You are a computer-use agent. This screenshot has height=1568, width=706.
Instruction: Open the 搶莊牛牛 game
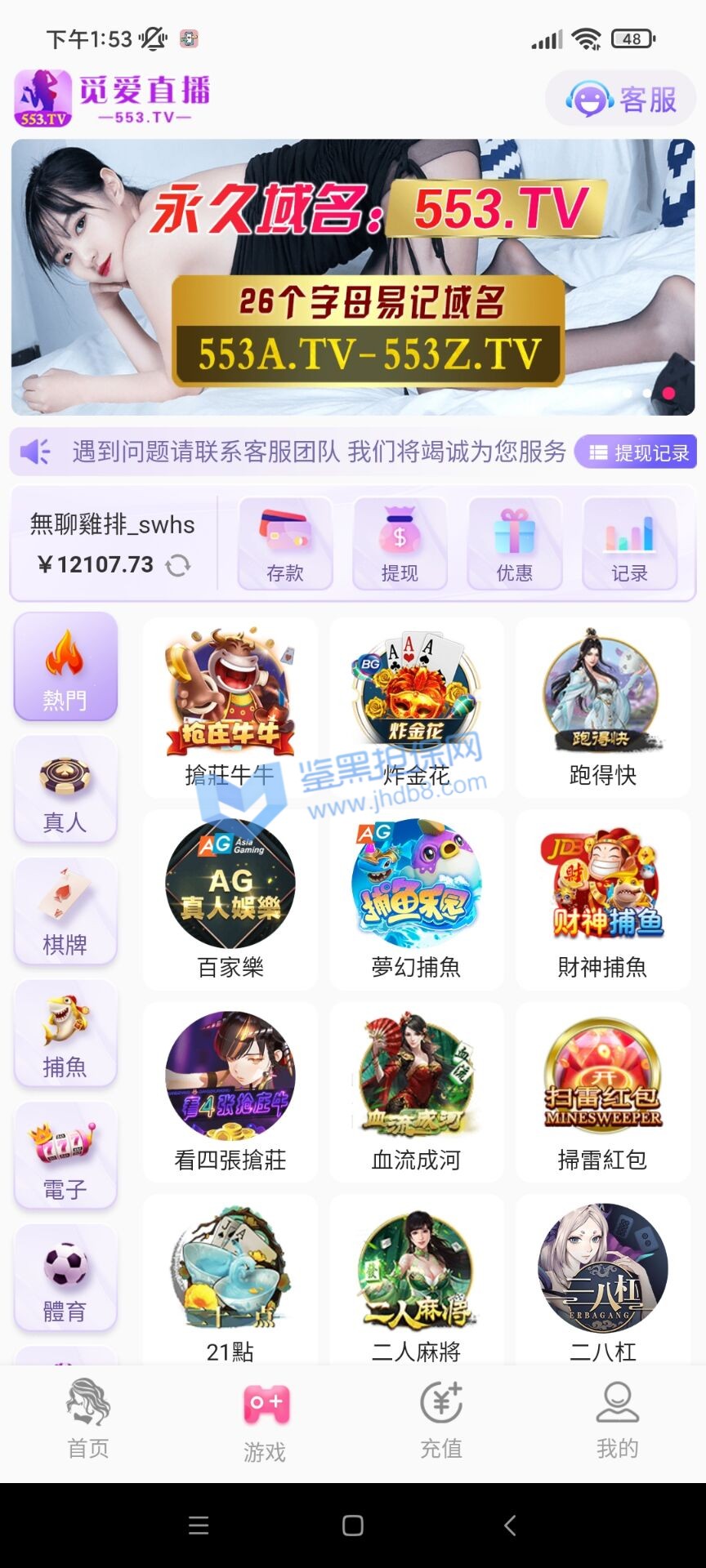pyautogui.click(x=230, y=707)
